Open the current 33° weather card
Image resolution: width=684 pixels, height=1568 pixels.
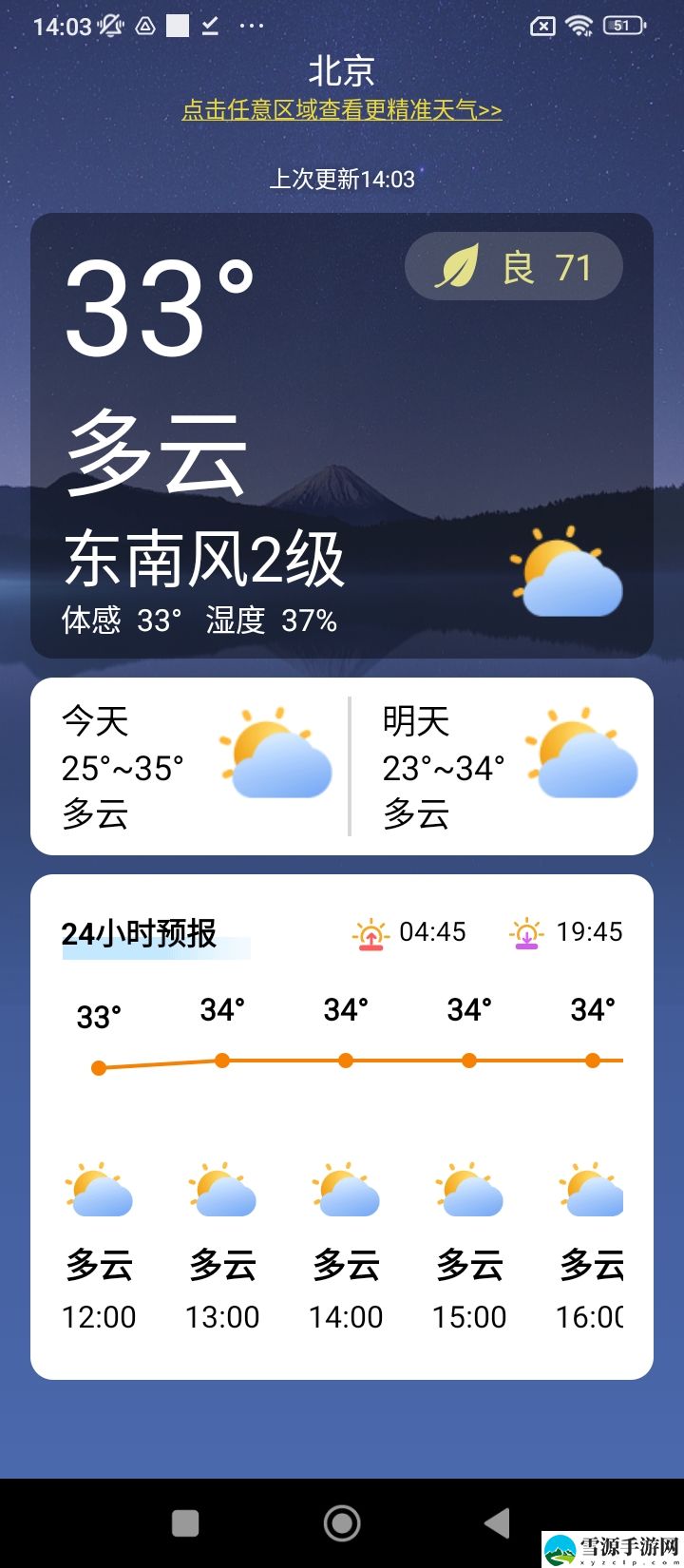342,435
